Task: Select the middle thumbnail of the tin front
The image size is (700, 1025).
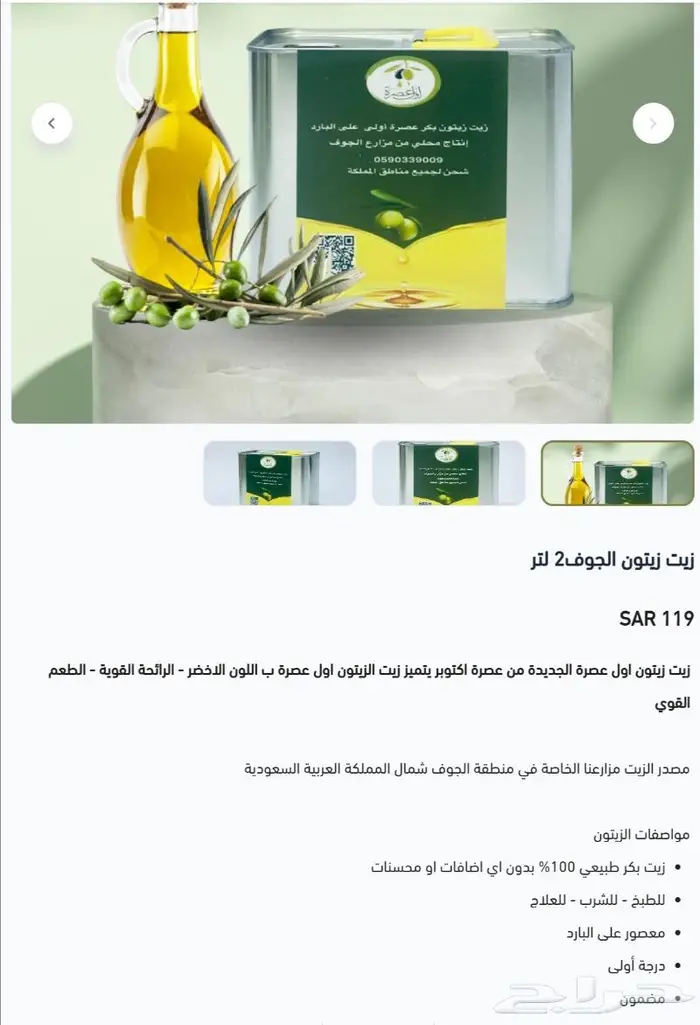Action: click(448, 473)
